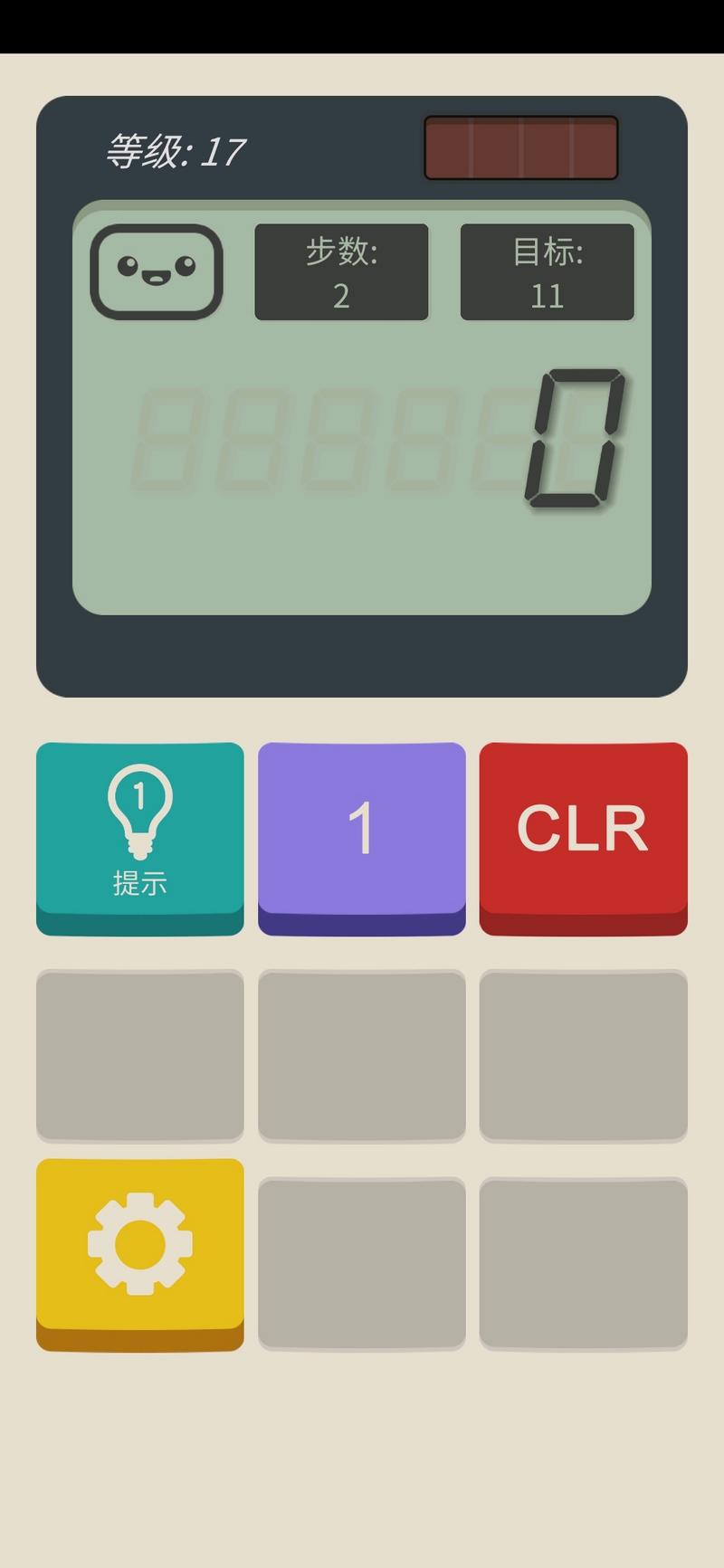Clear the display with the red CLR button
Viewport: 724px width, 1568px height.
(583, 838)
